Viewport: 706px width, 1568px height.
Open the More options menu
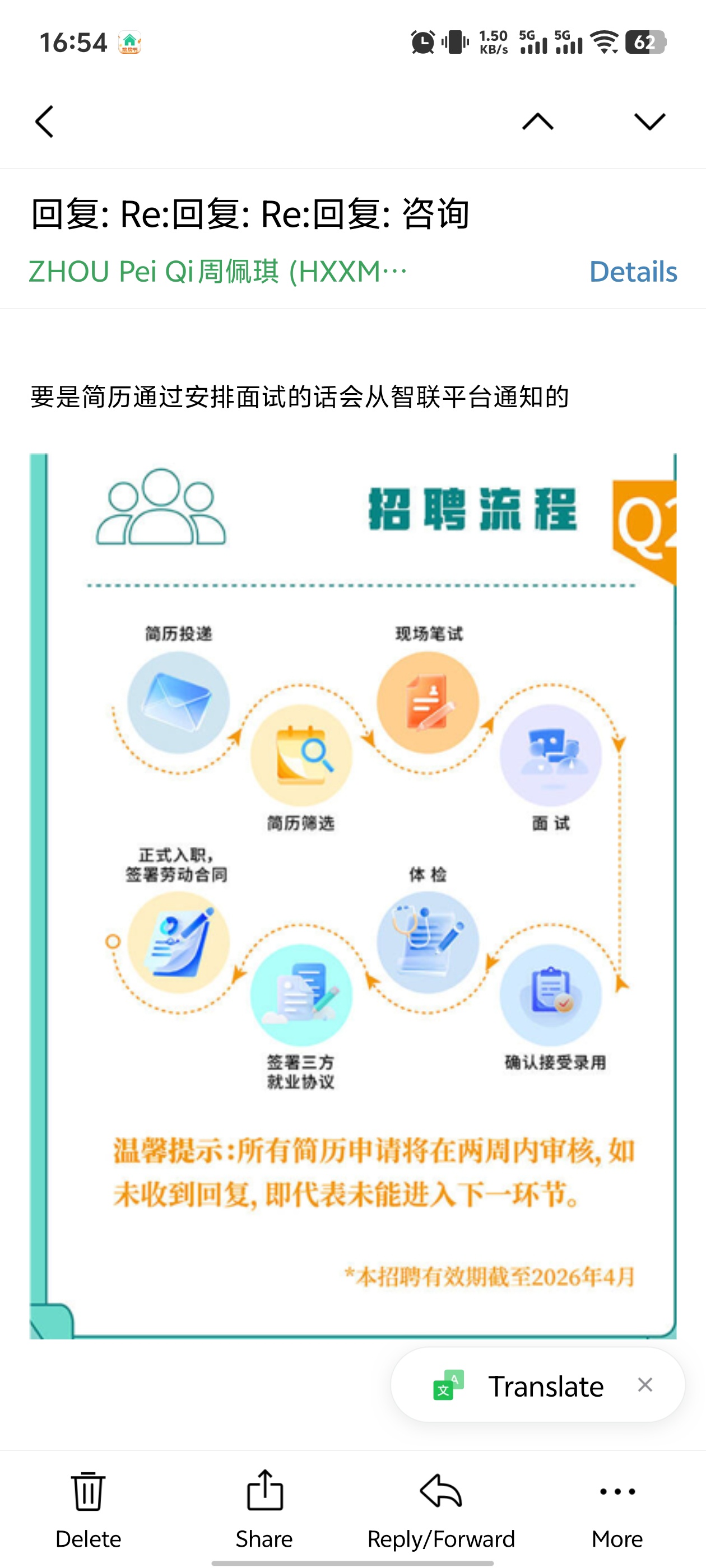617,1508
